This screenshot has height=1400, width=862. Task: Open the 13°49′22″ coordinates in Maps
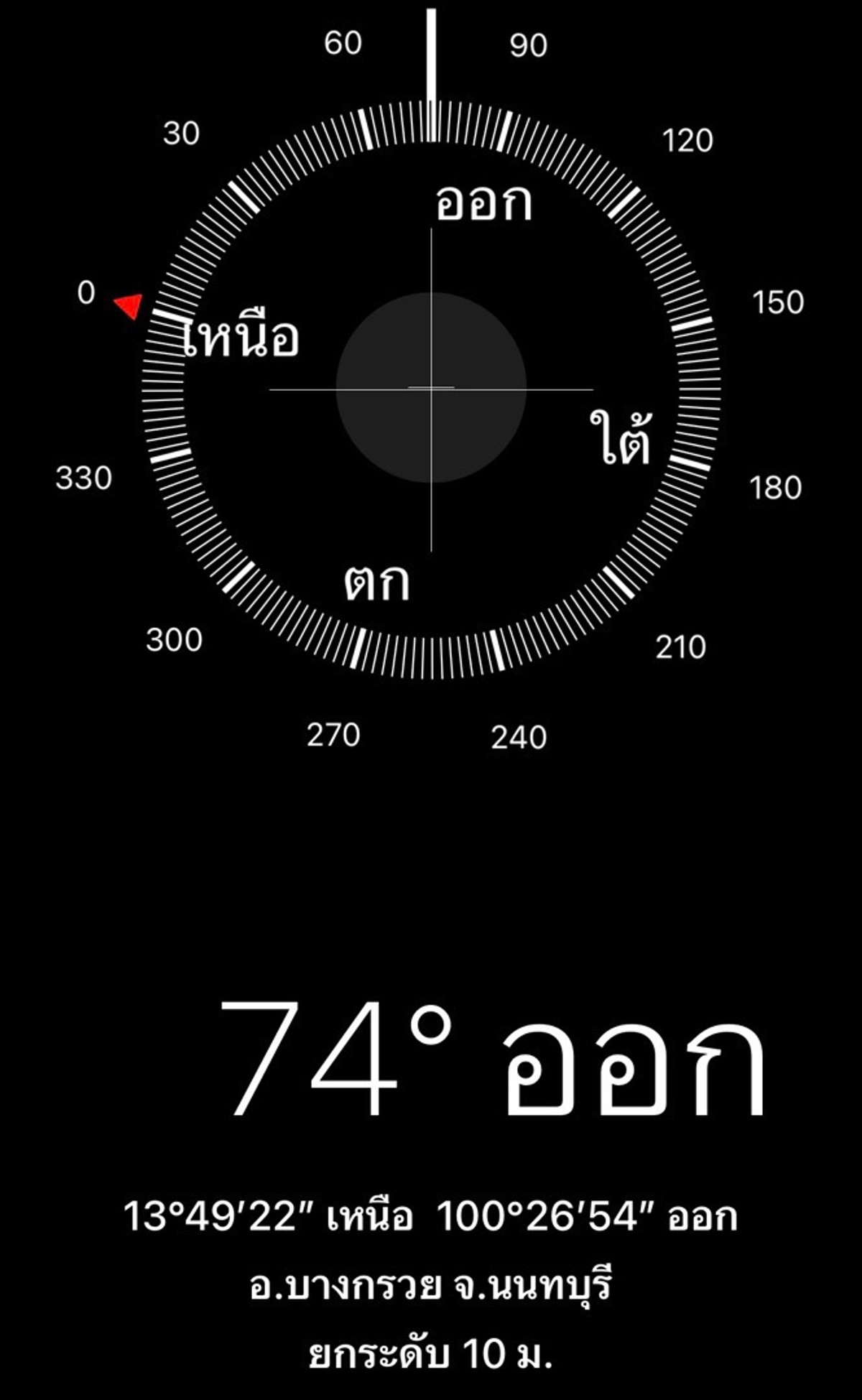click(430, 1217)
